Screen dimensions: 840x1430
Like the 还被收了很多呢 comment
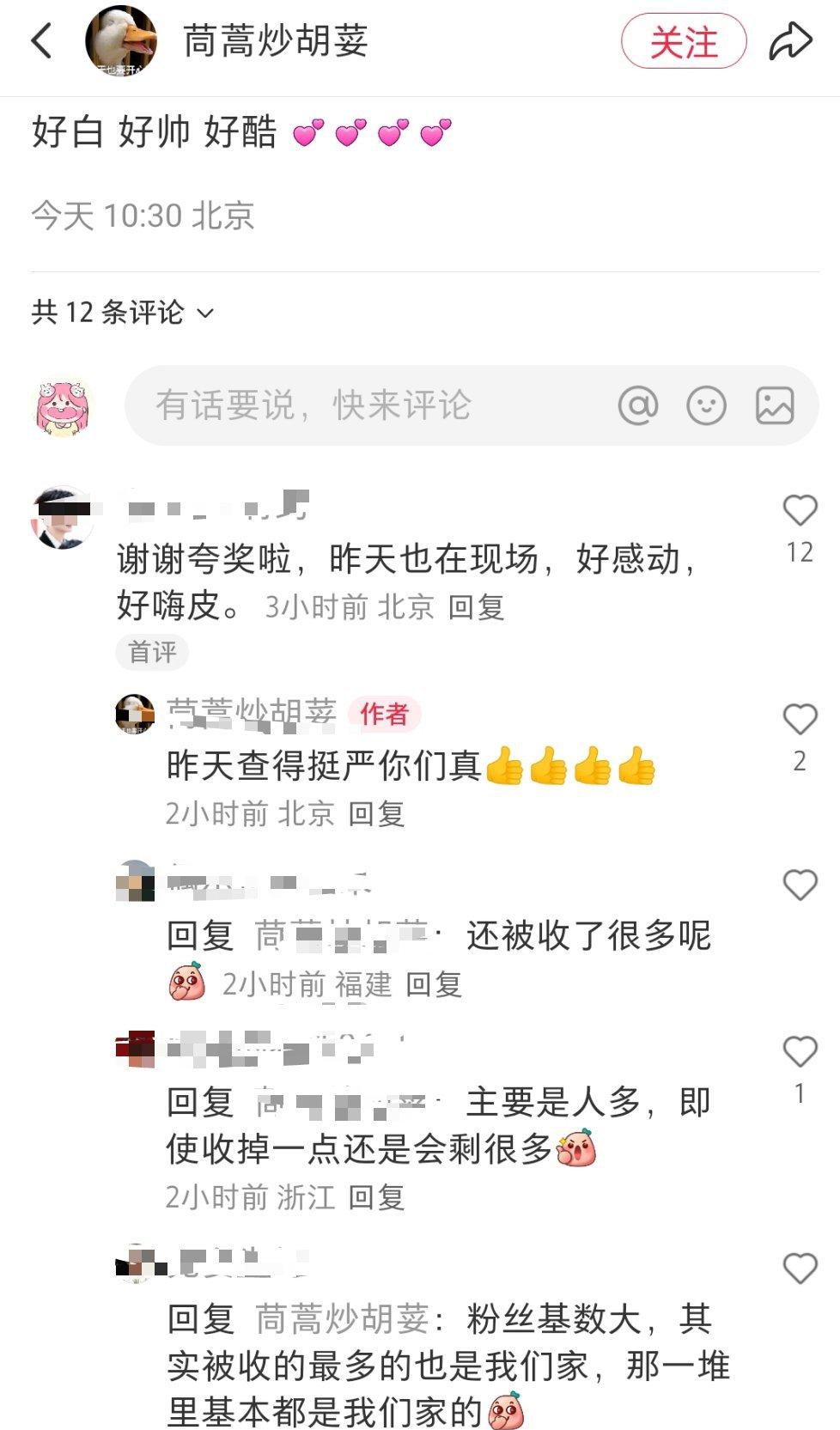pos(800,885)
